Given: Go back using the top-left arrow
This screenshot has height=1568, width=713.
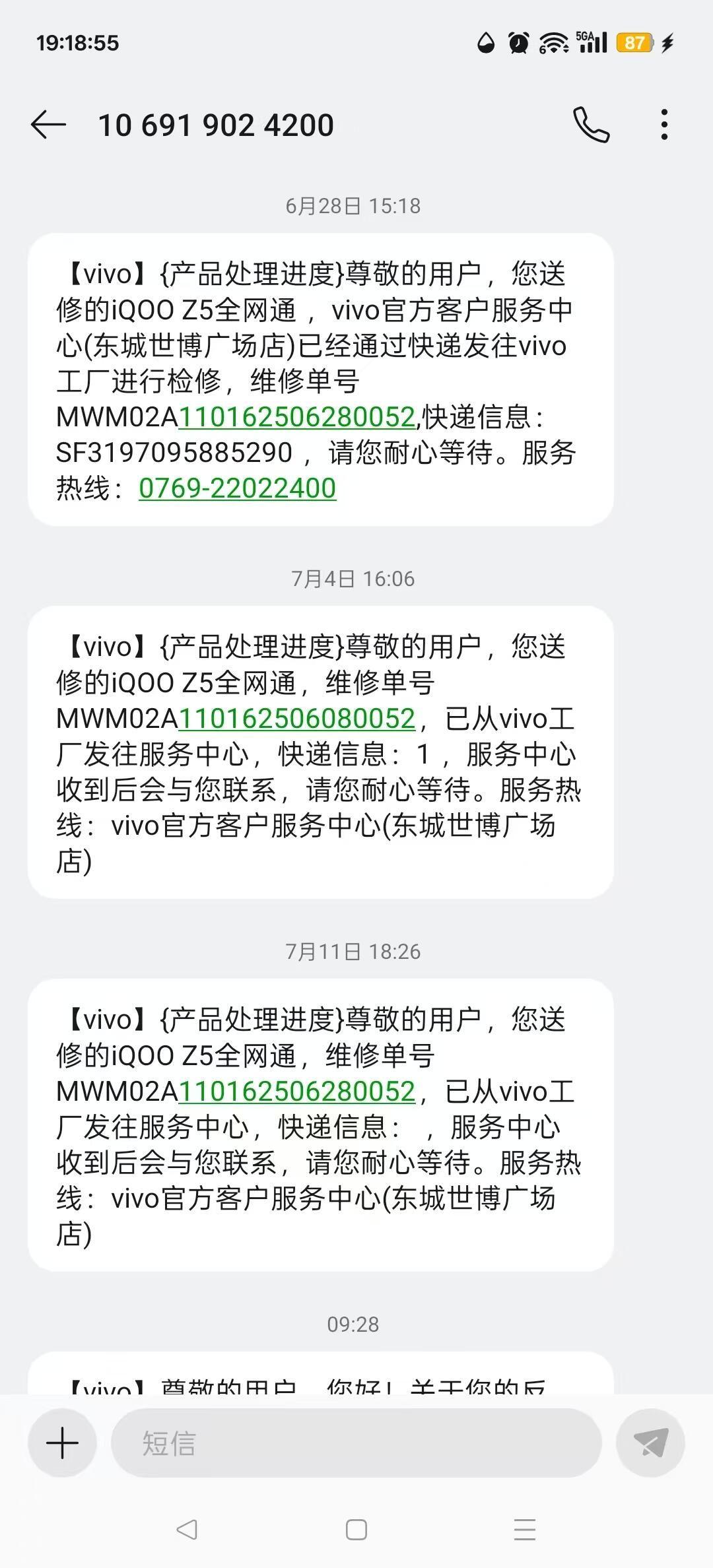Looking at the screenshot, I should click(48, 125).
